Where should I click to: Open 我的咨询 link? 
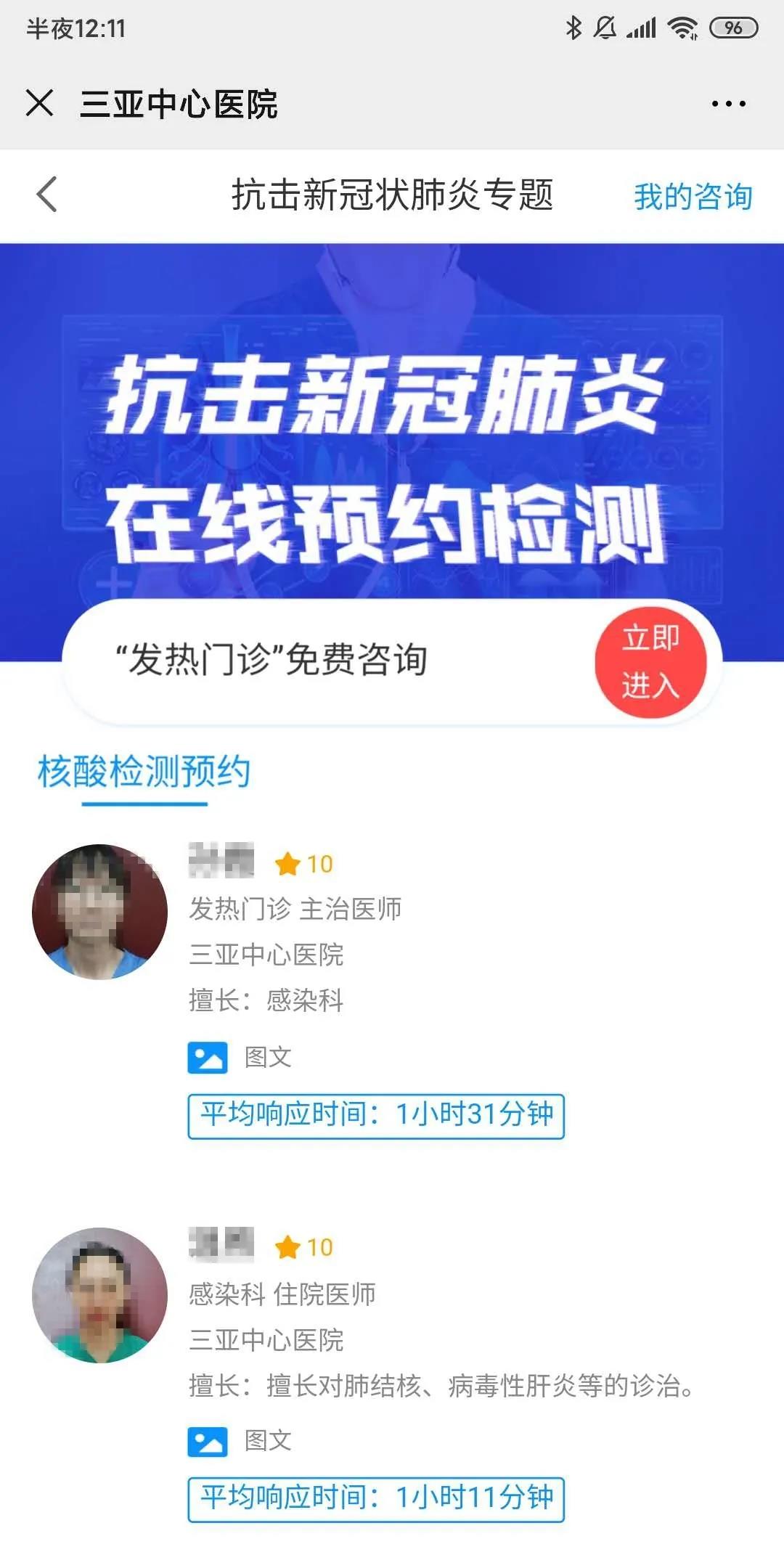[x=693, y=196]
